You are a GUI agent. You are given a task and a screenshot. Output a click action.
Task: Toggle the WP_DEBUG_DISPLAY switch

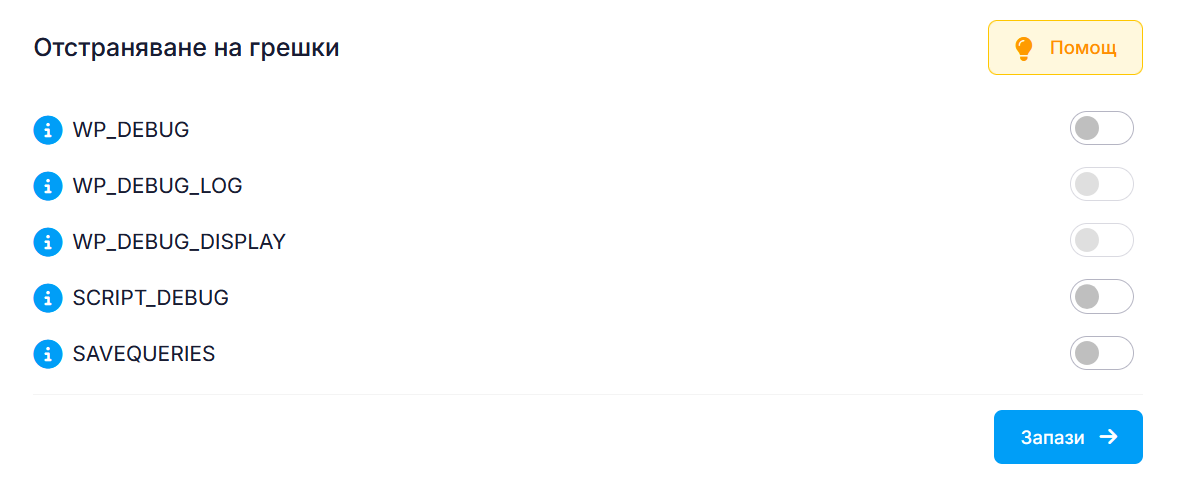point(1101,240)
